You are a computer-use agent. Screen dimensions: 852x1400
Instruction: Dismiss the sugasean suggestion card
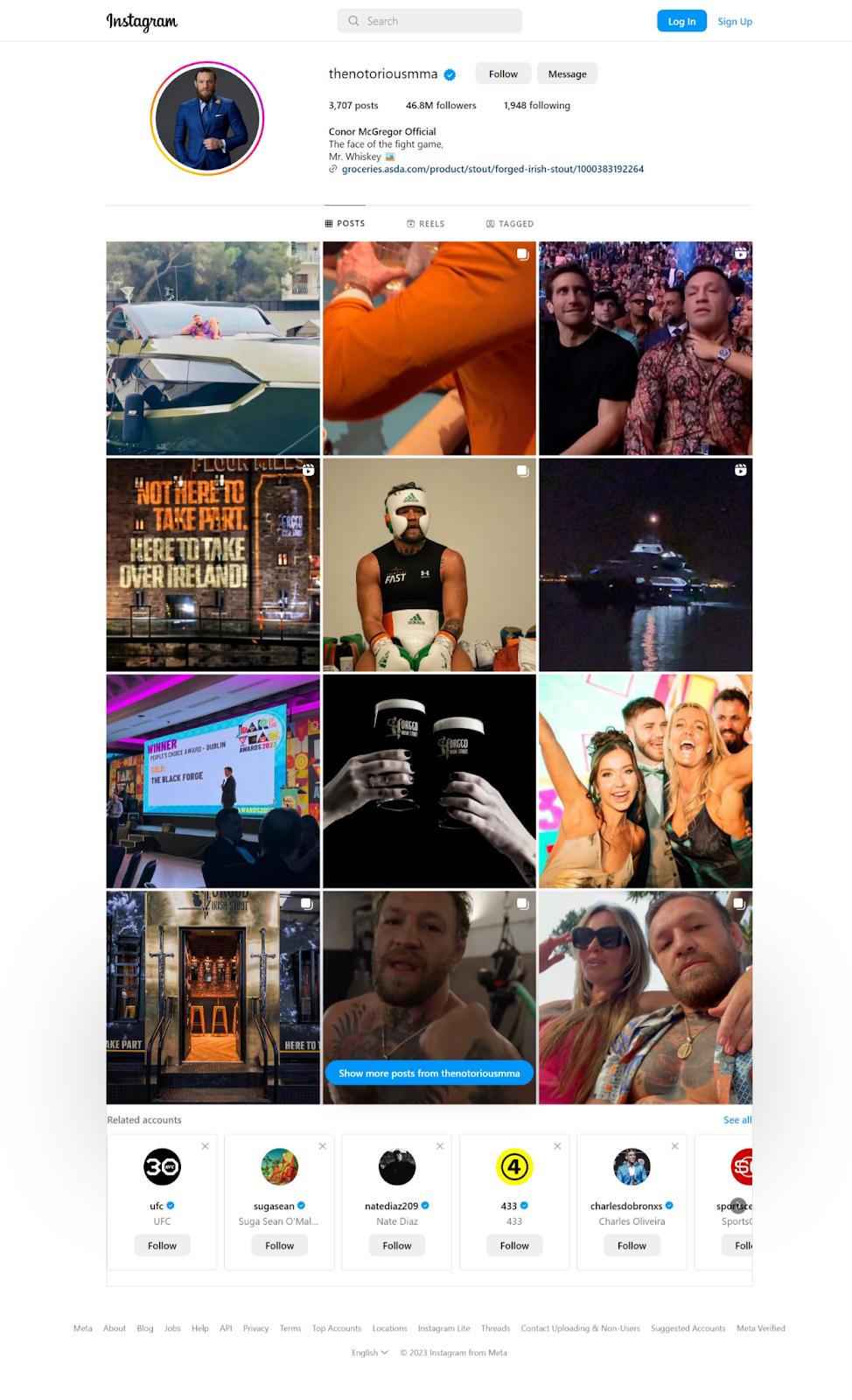pos(323,1146)
